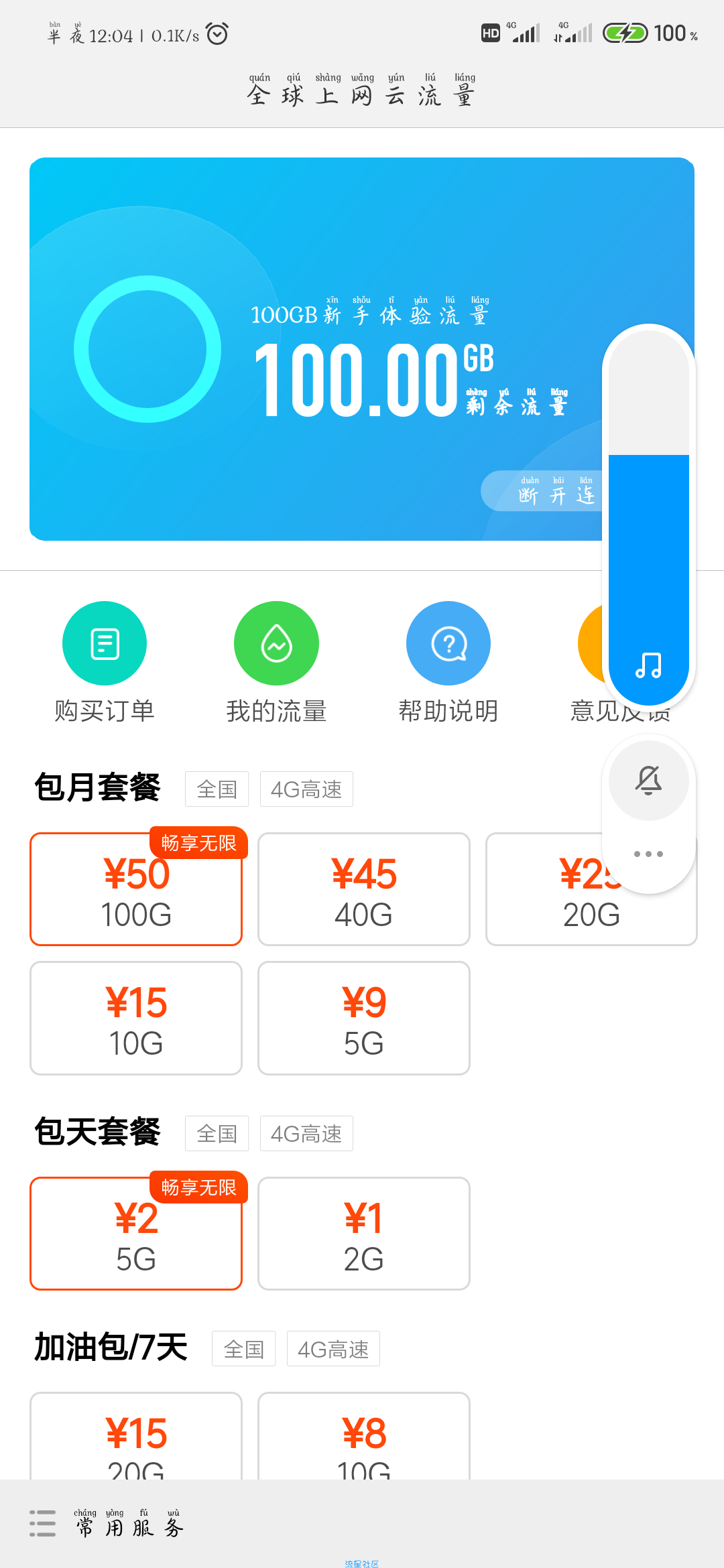Open 意见反馈 feedback
The width and height of the screenshot is (724, 1568).
click(590, 710)
